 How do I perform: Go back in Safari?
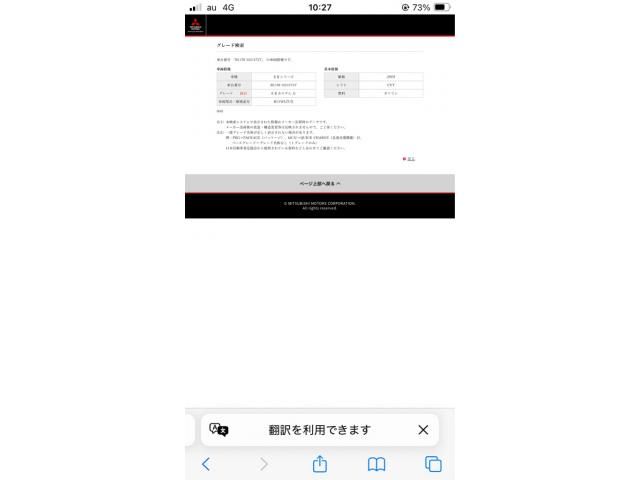(206, 464)
